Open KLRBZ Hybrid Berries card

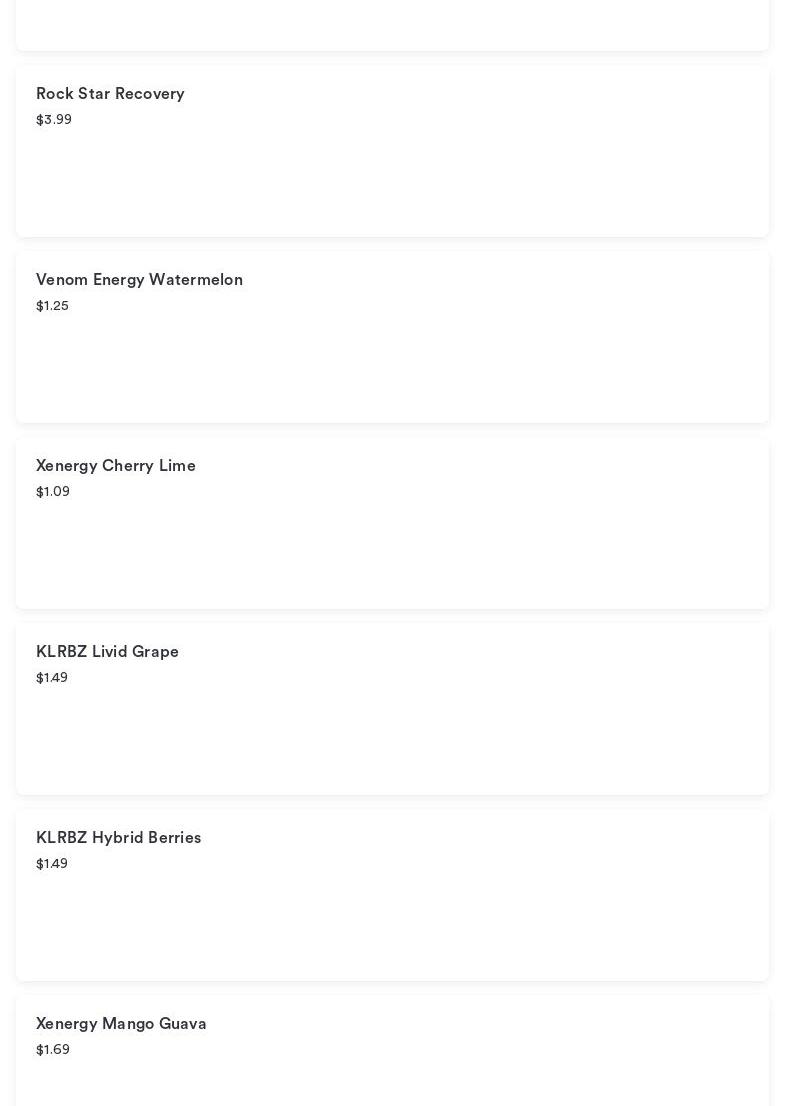tap(392, 894)
